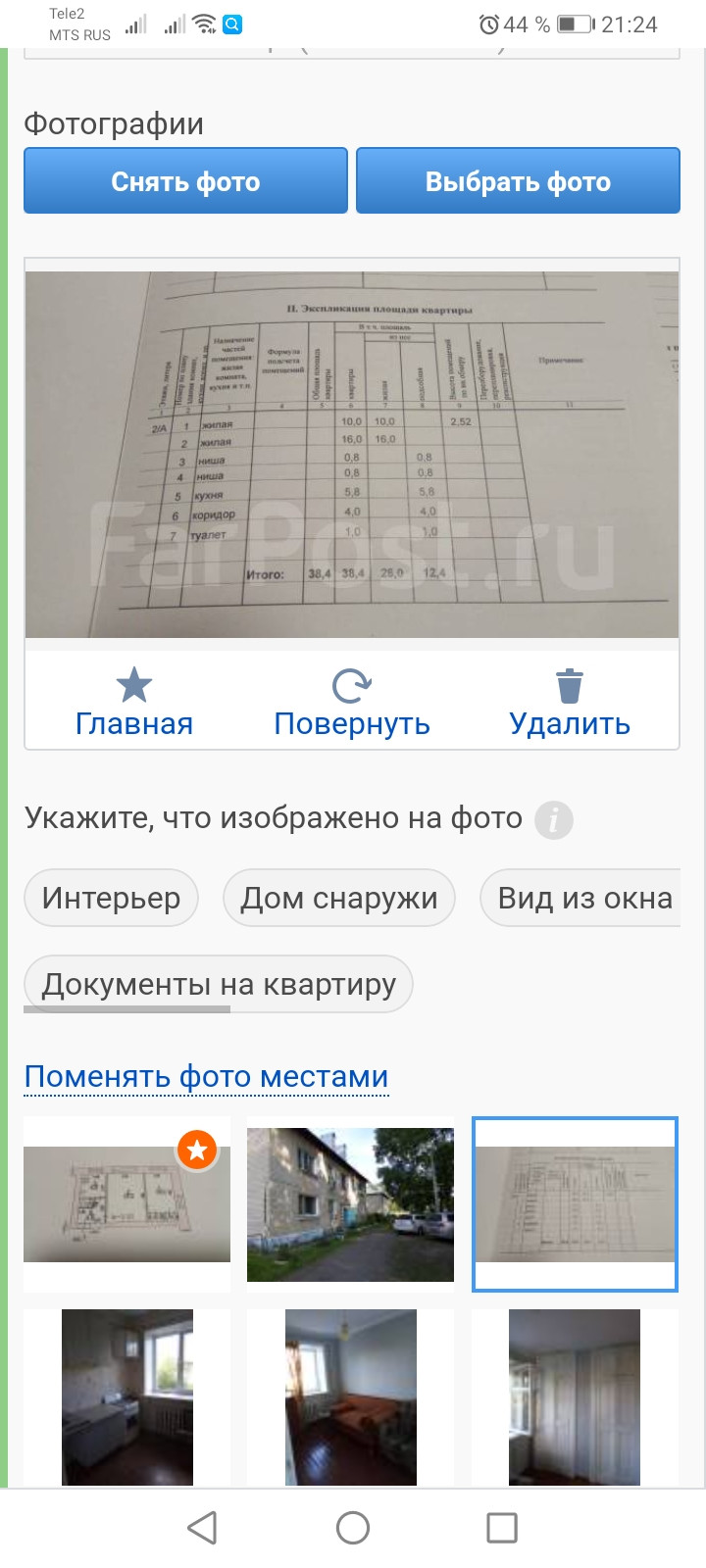
Task: Select the room with orange sofa thumbnail
Action: (350, 1397)
